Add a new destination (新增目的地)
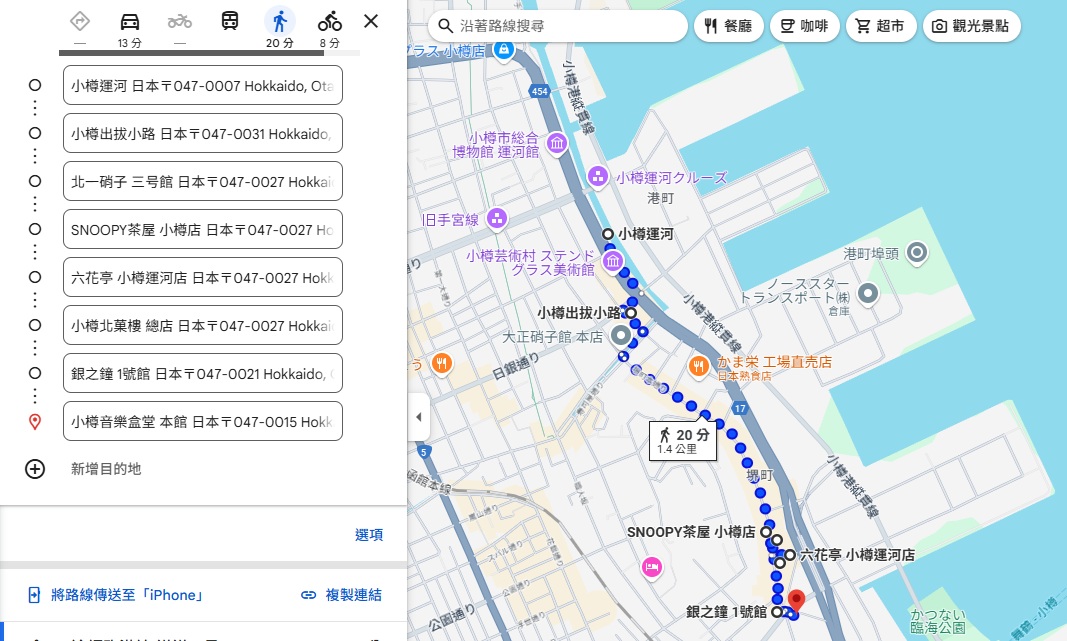The width and height of the screenshot is (1067, 641). tap(105, 469)
